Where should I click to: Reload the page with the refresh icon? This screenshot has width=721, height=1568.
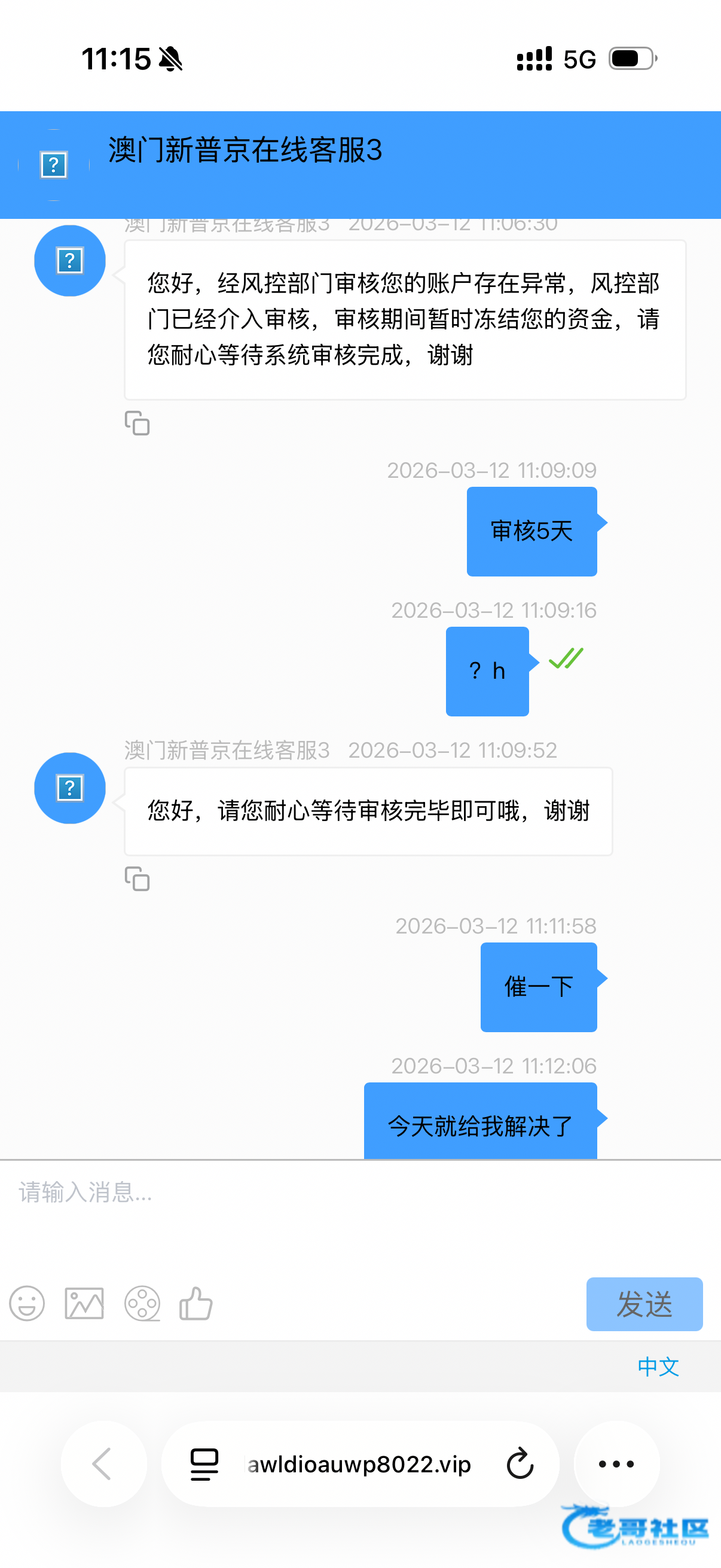pyautogui.click(x=520, y=1464)
